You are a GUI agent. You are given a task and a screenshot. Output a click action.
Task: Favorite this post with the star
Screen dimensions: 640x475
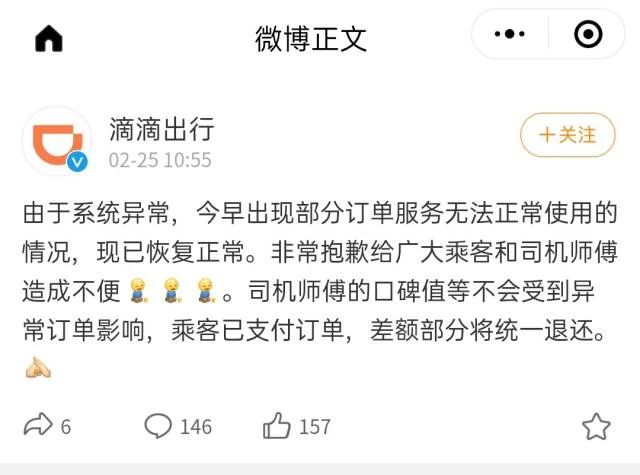596,426
